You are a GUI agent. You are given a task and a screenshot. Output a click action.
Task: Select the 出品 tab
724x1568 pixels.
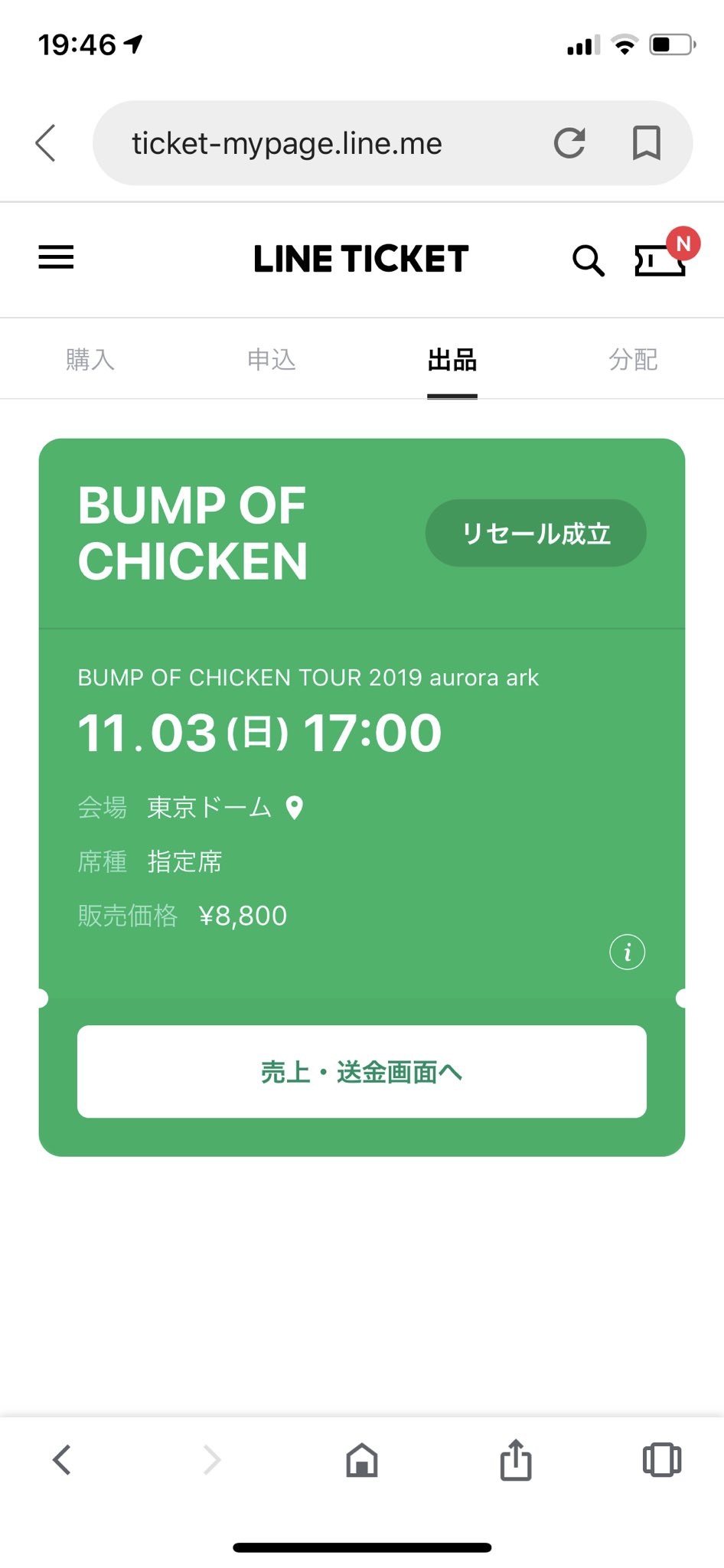pyautogui.click(x=452, y=359)
